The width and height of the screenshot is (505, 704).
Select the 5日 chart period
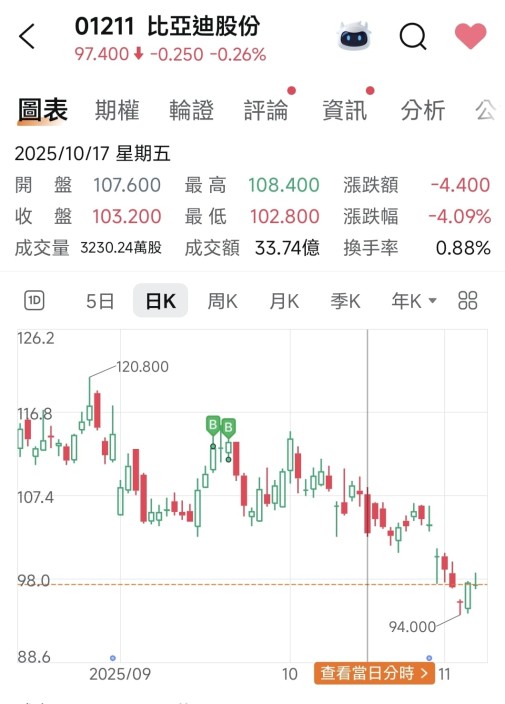100,301
